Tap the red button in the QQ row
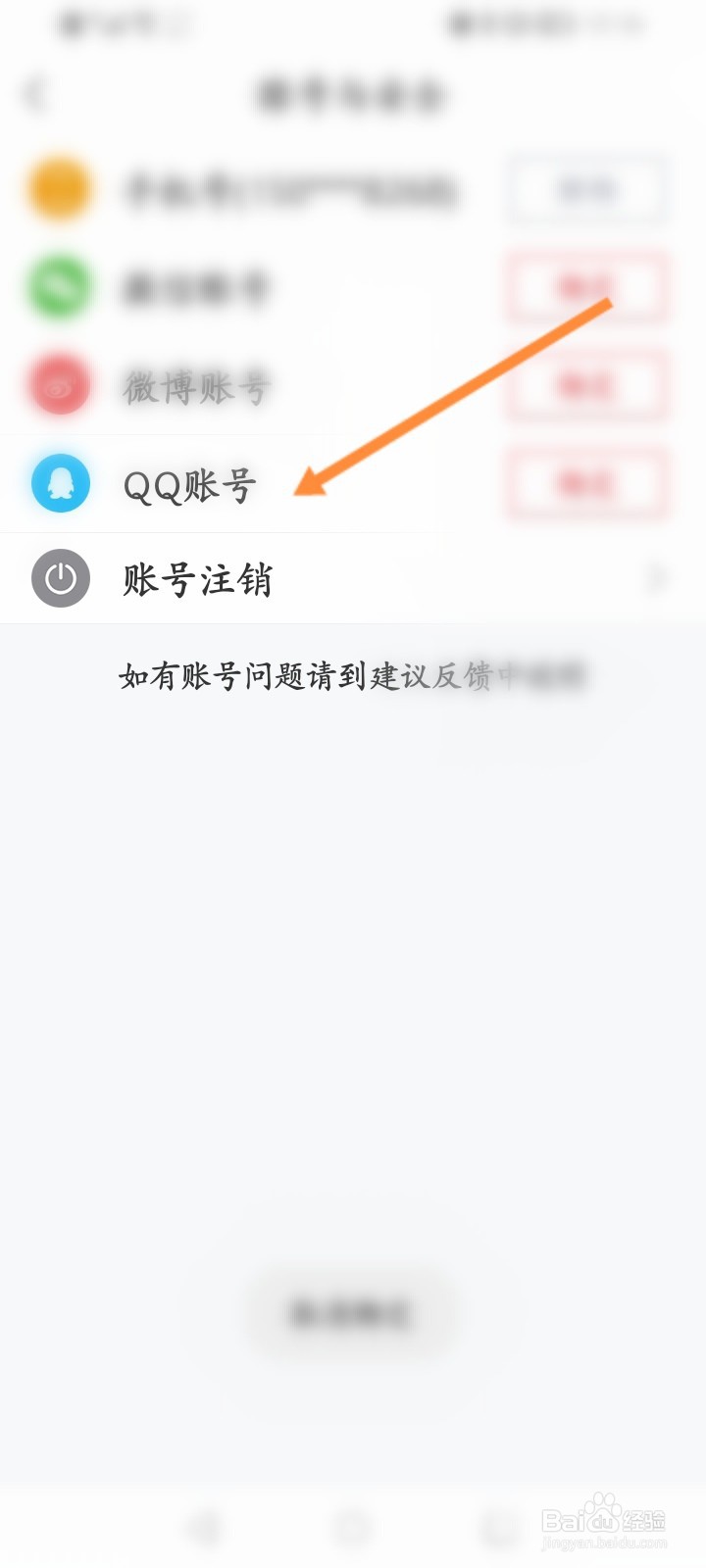This screenshot has height=1568, width=706. point(586,483)
